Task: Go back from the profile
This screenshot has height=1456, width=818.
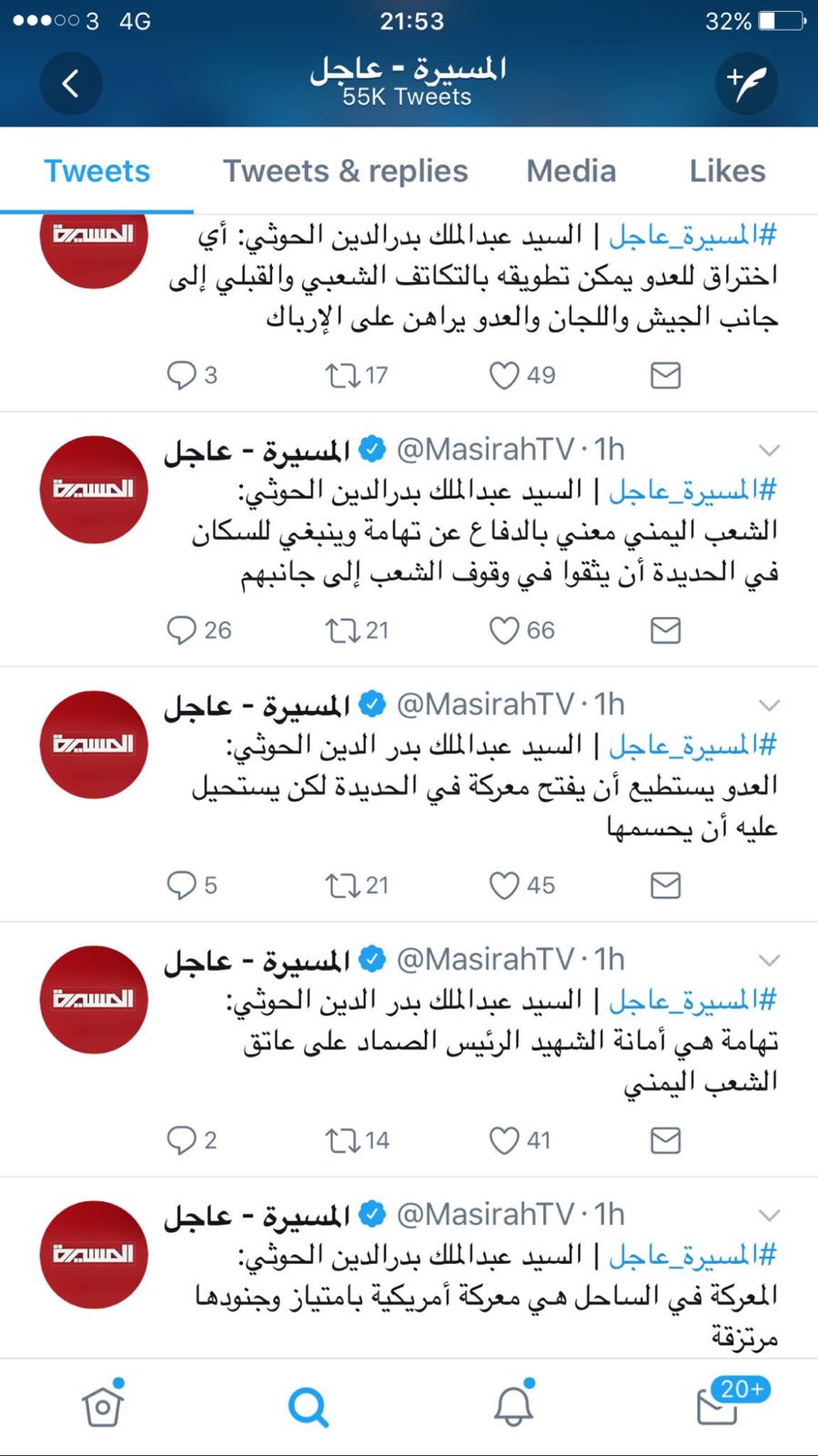Action: [x=70, y=84]
